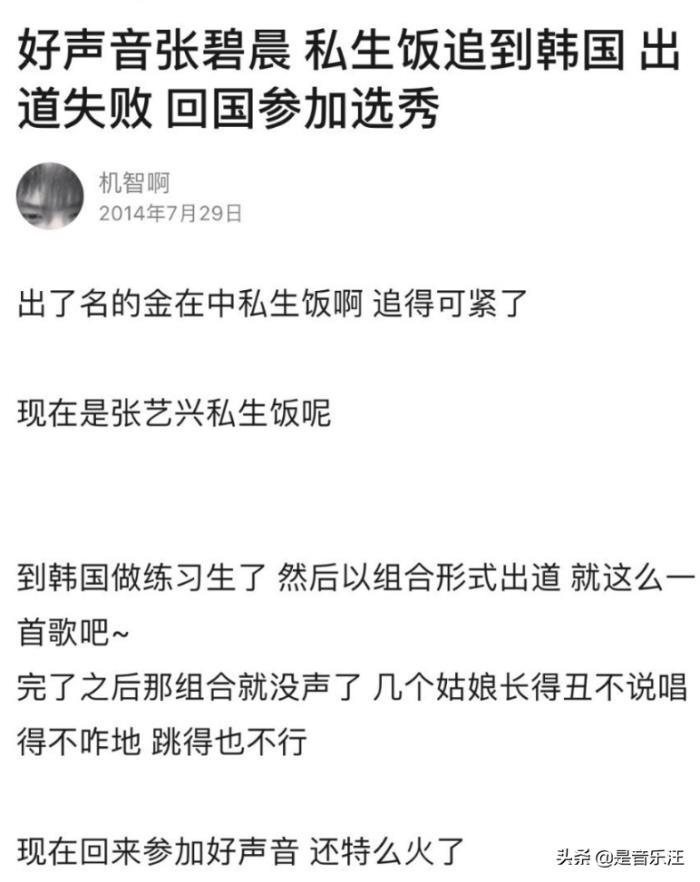Open the author name 机智啊

[133, 183]
